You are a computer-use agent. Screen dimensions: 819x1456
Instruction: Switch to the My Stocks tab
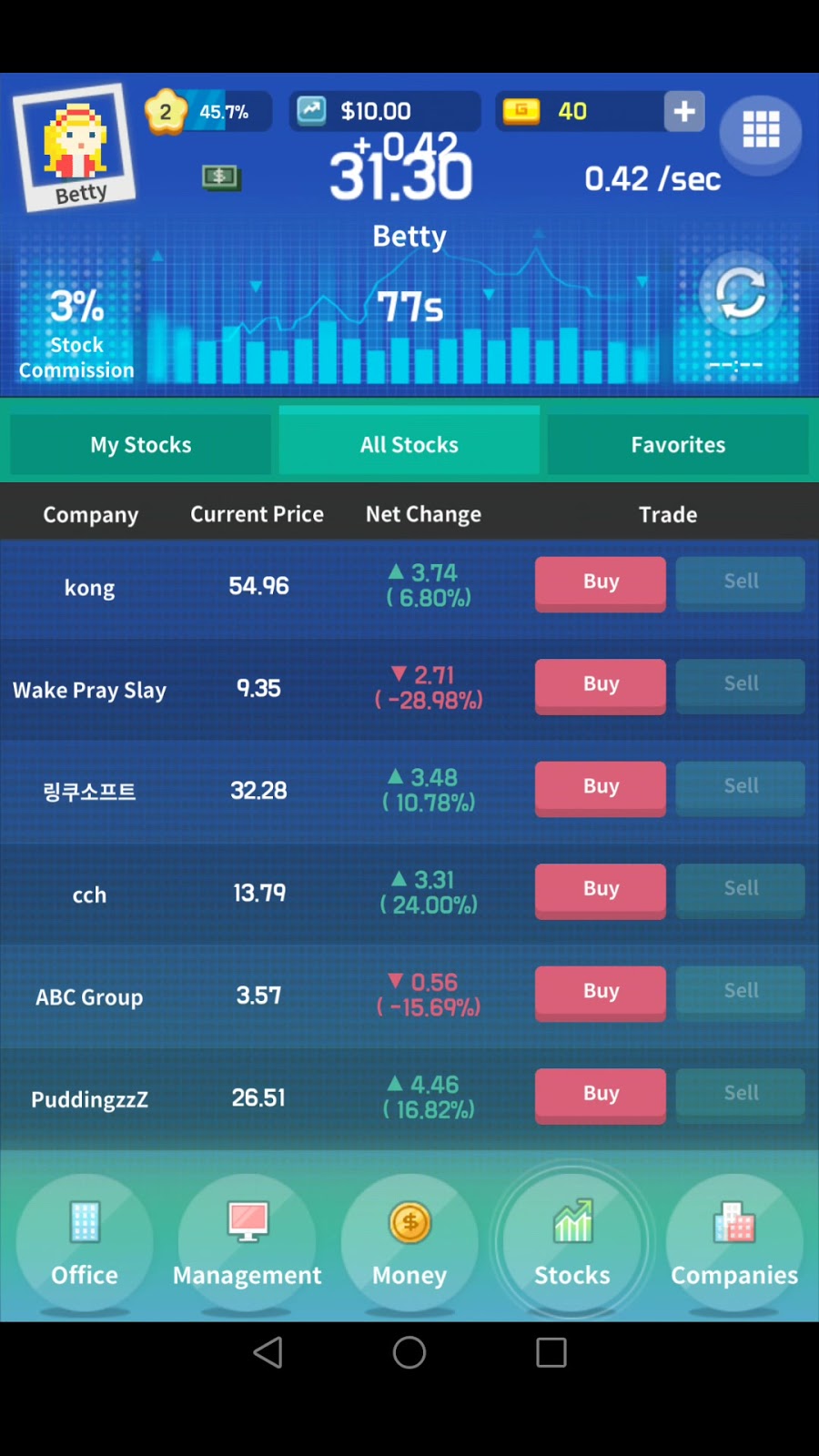click(140, 444)
